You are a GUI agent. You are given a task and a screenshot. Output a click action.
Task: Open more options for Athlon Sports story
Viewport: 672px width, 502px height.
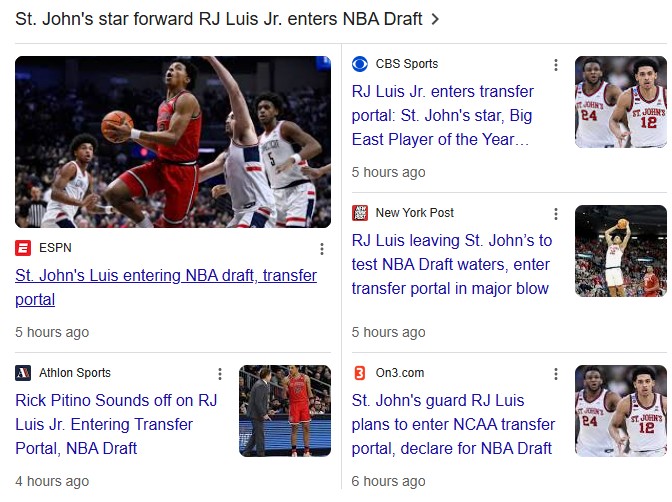tap(220, 374)
